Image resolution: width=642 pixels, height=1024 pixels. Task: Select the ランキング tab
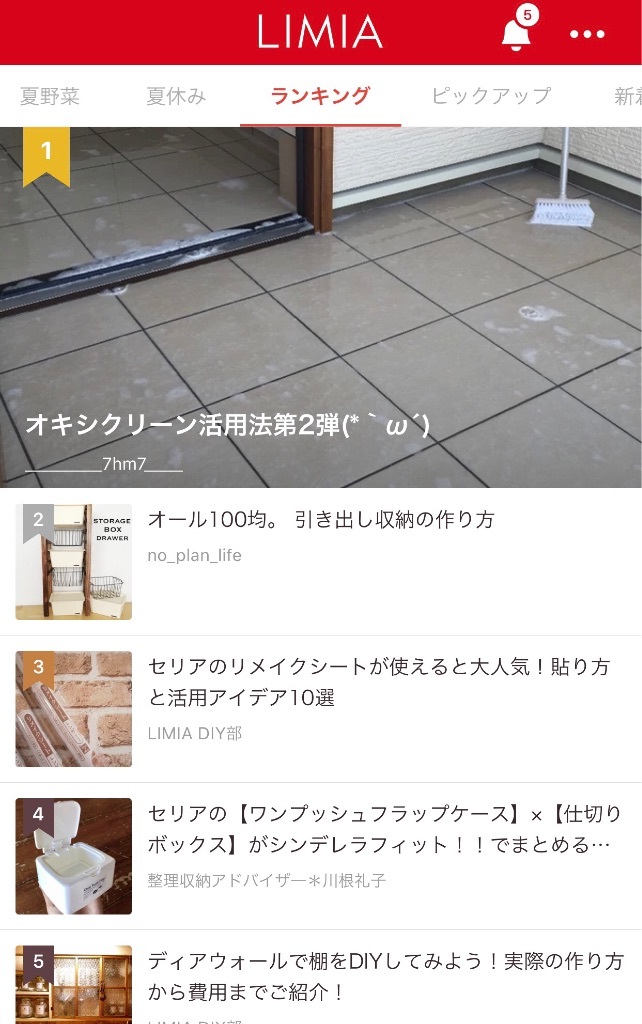pyautogui.click(x=320, y=96)
